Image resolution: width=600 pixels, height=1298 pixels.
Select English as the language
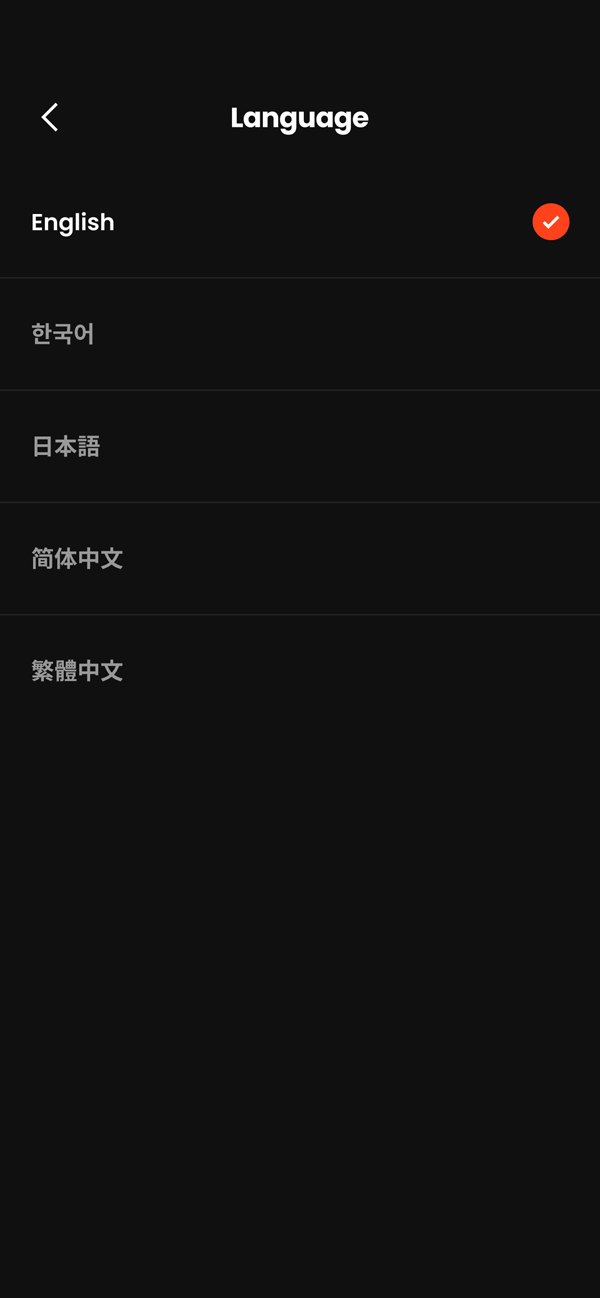73,222
